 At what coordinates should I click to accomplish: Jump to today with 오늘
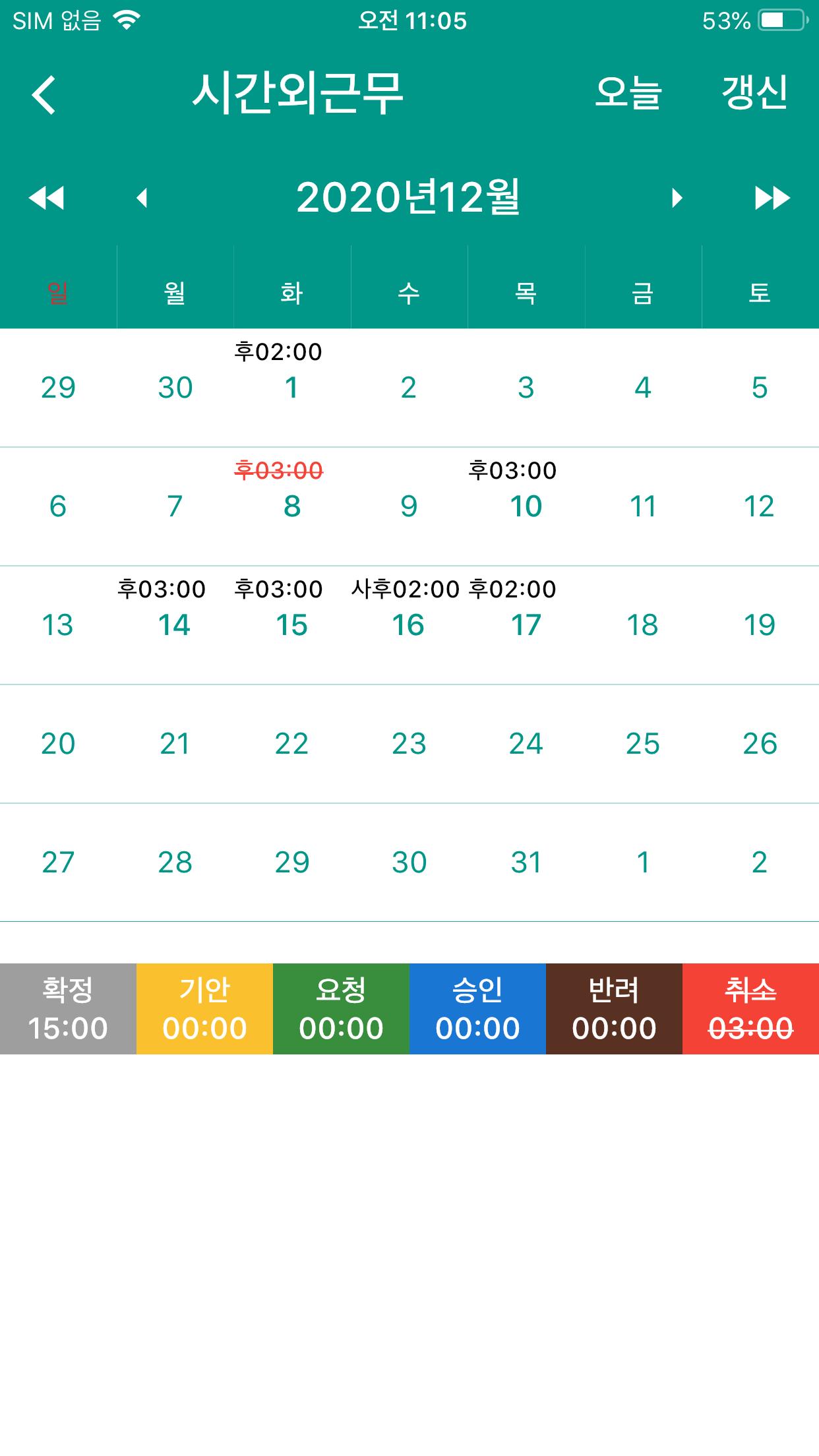pyautogui.click(x=628, y=92)
